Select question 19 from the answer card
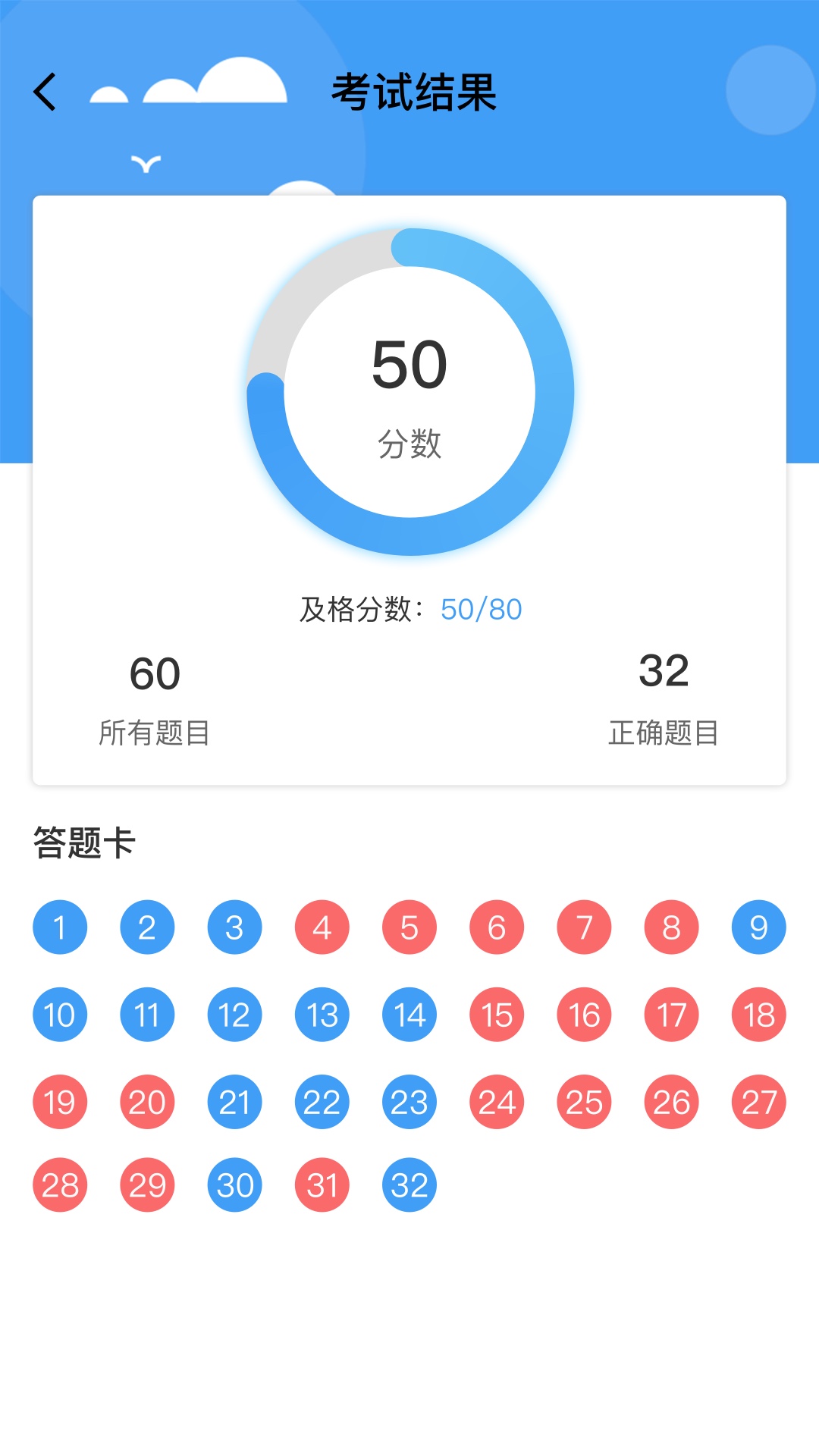Image resolution: width=819 pixels, height=1456 pixels. pyautogui.click(x=60, y=1102)
